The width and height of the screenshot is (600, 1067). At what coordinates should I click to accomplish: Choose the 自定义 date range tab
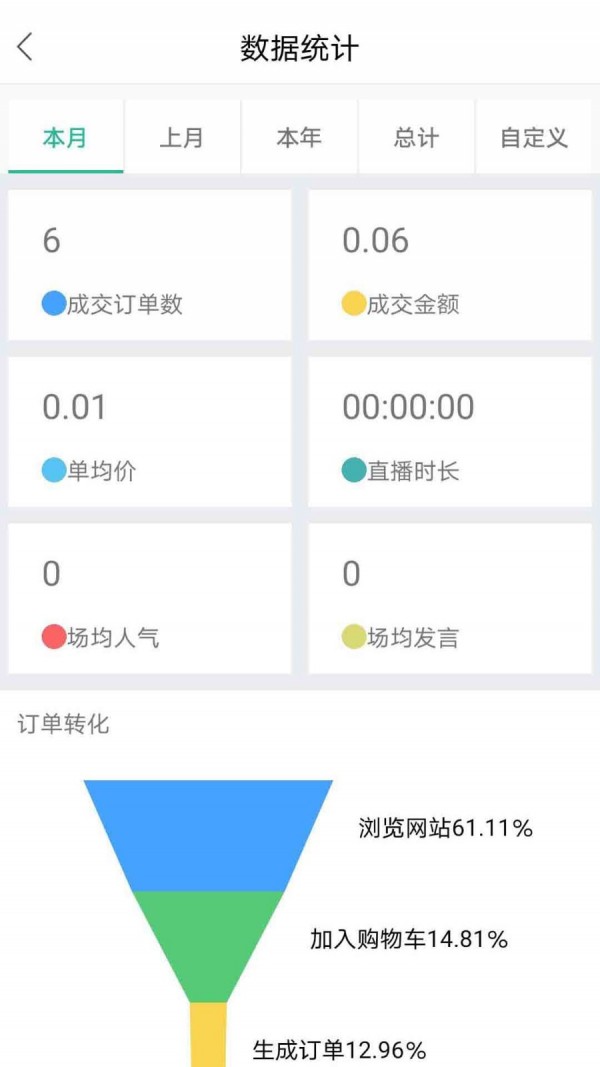pos(534,137)
